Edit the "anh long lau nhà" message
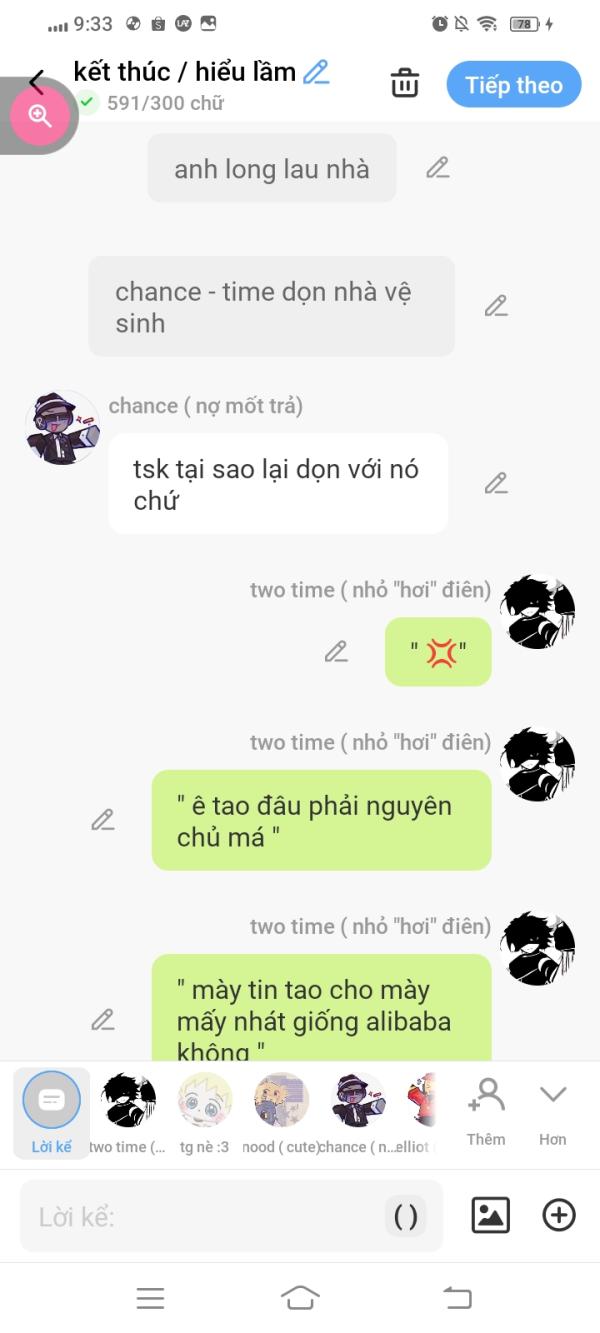Viewport: 600px width, 1333px height. pyautogui.click(x=437, y=168)
